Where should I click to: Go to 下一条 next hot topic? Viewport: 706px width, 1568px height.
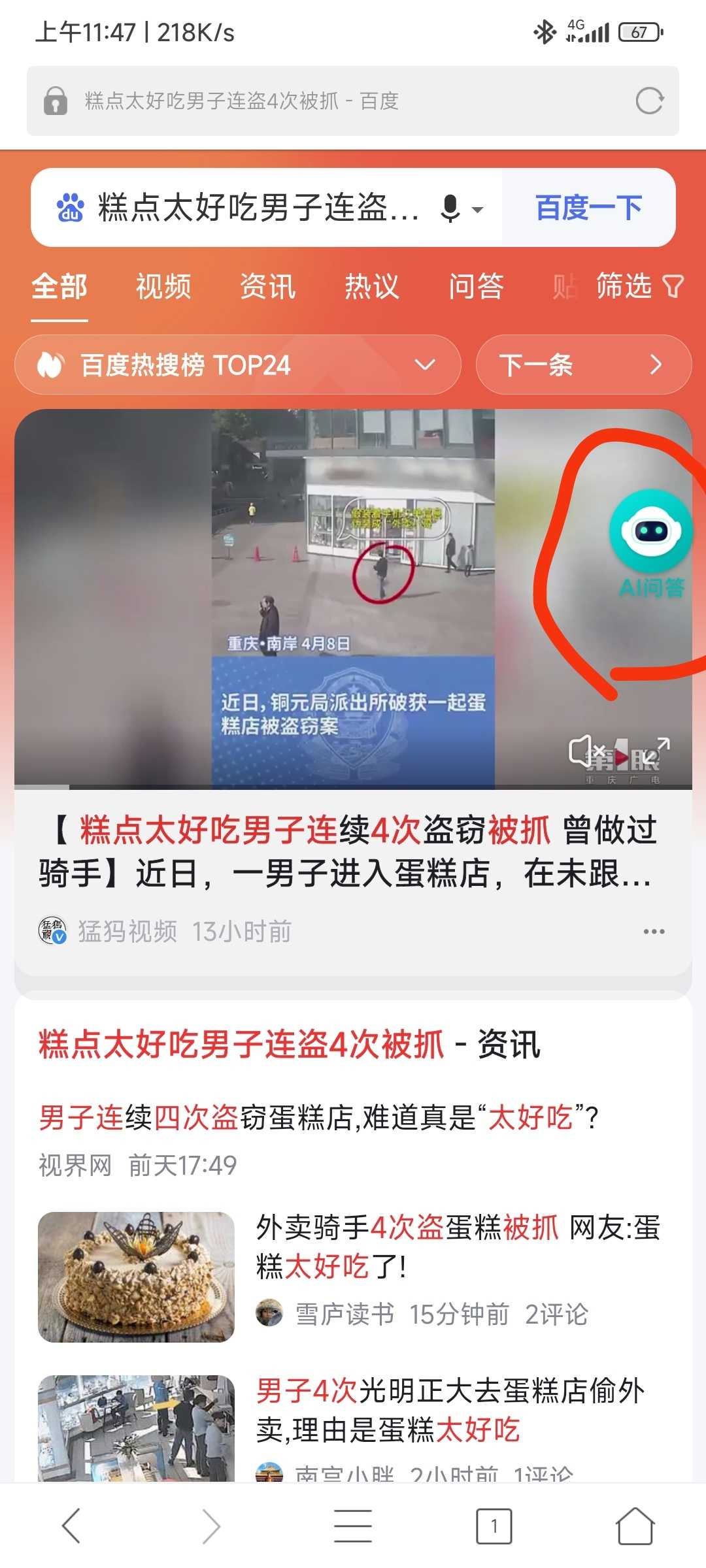(582, 365)
